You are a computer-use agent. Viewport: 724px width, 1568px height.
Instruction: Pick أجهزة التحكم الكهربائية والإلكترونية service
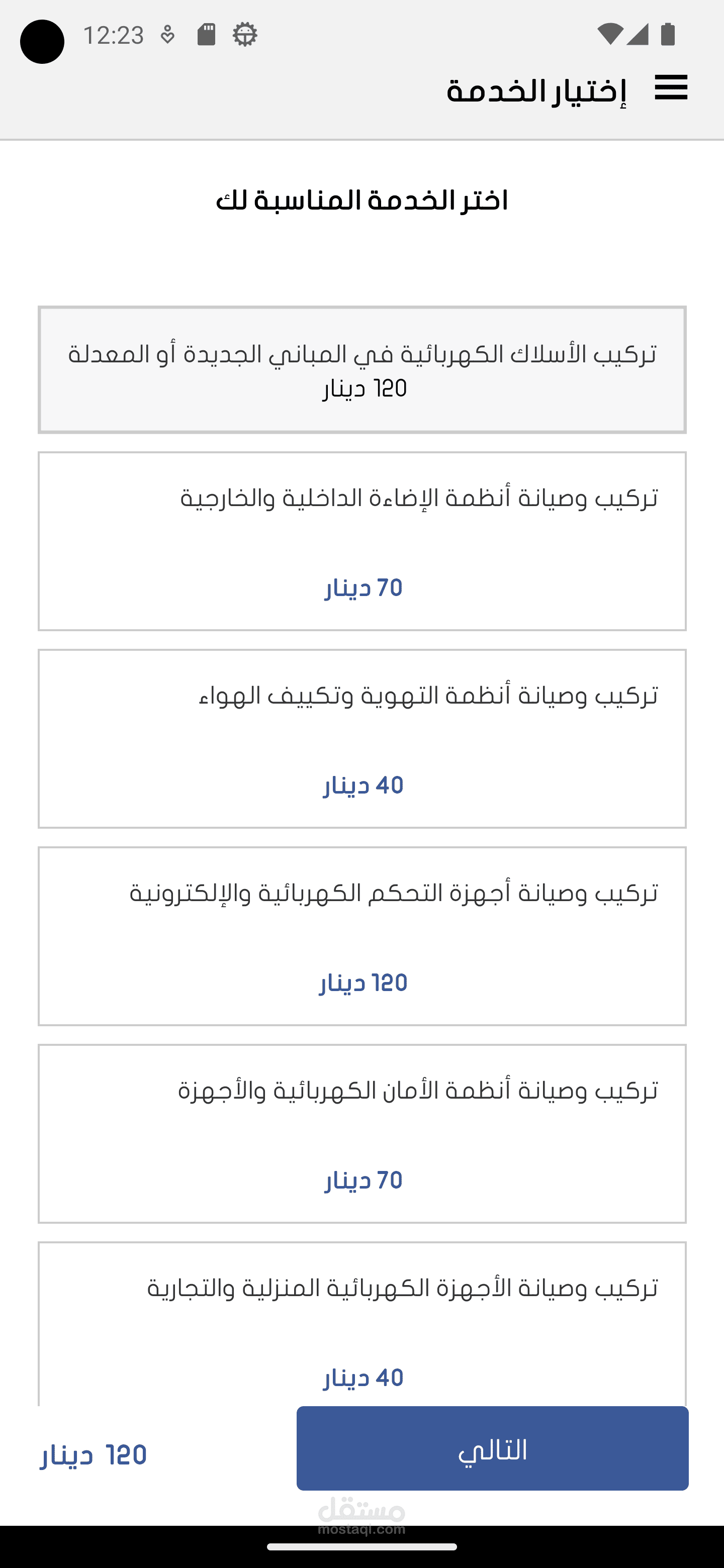(363, 936)
